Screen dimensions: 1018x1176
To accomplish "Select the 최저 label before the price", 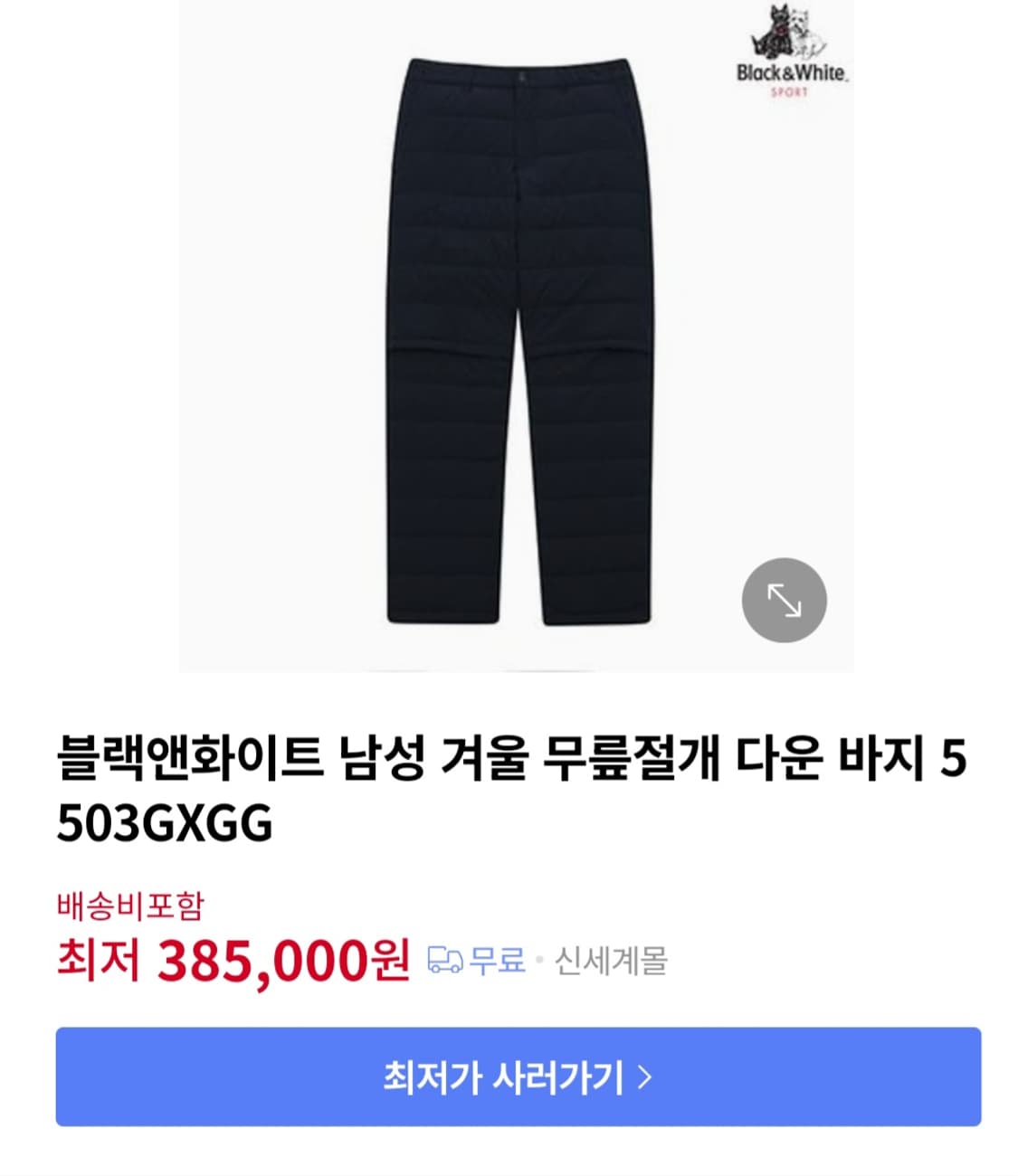I will click(x=100, y=962).
